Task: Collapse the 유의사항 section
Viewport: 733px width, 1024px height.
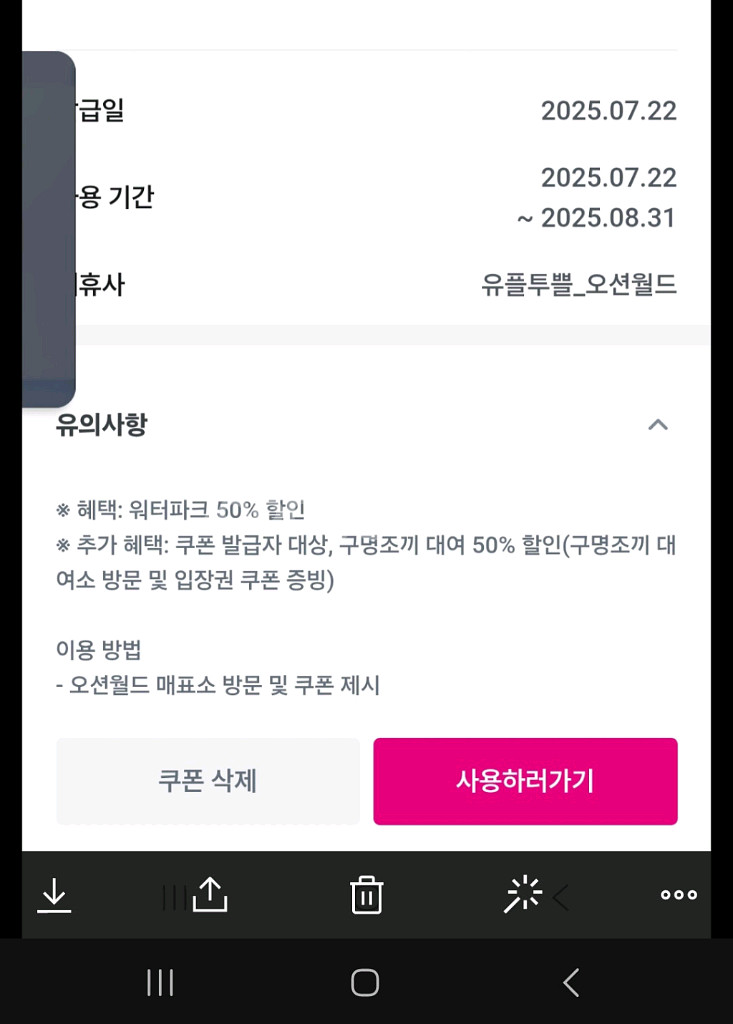Action: point(657,425)
